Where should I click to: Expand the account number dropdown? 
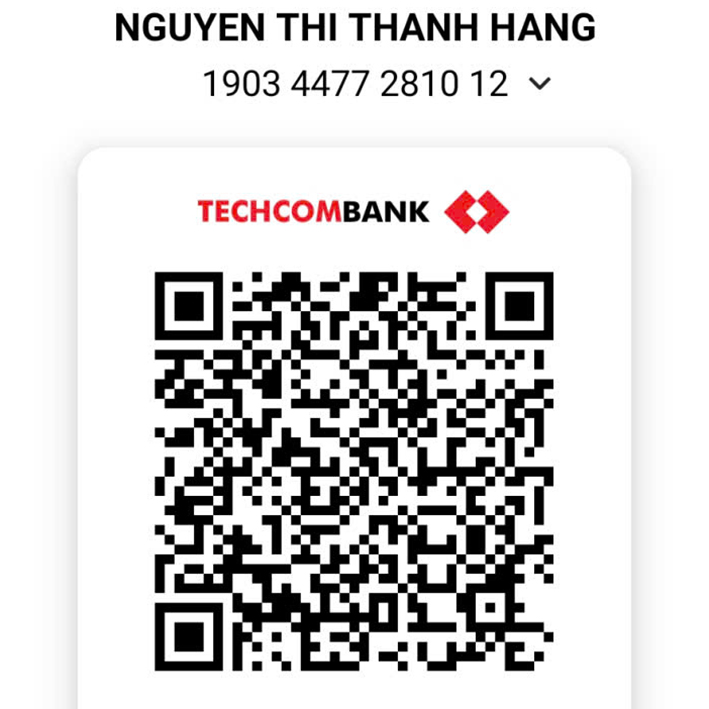click(539, 84)
